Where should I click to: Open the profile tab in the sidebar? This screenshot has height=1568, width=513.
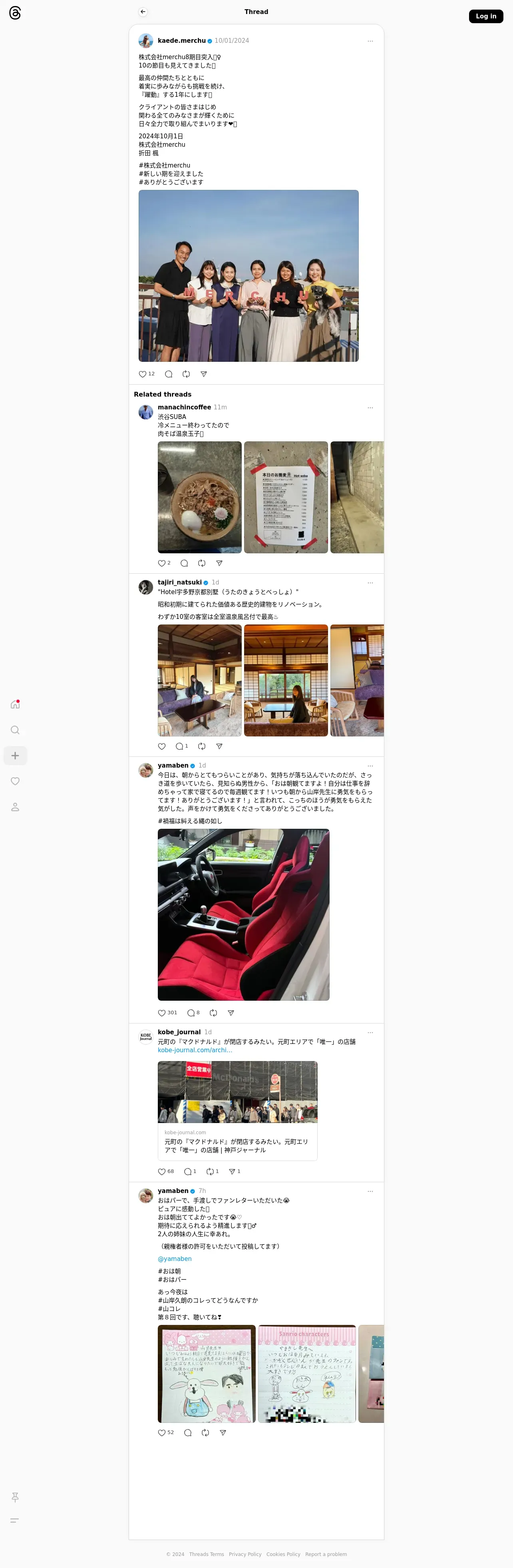pos(15,806)
